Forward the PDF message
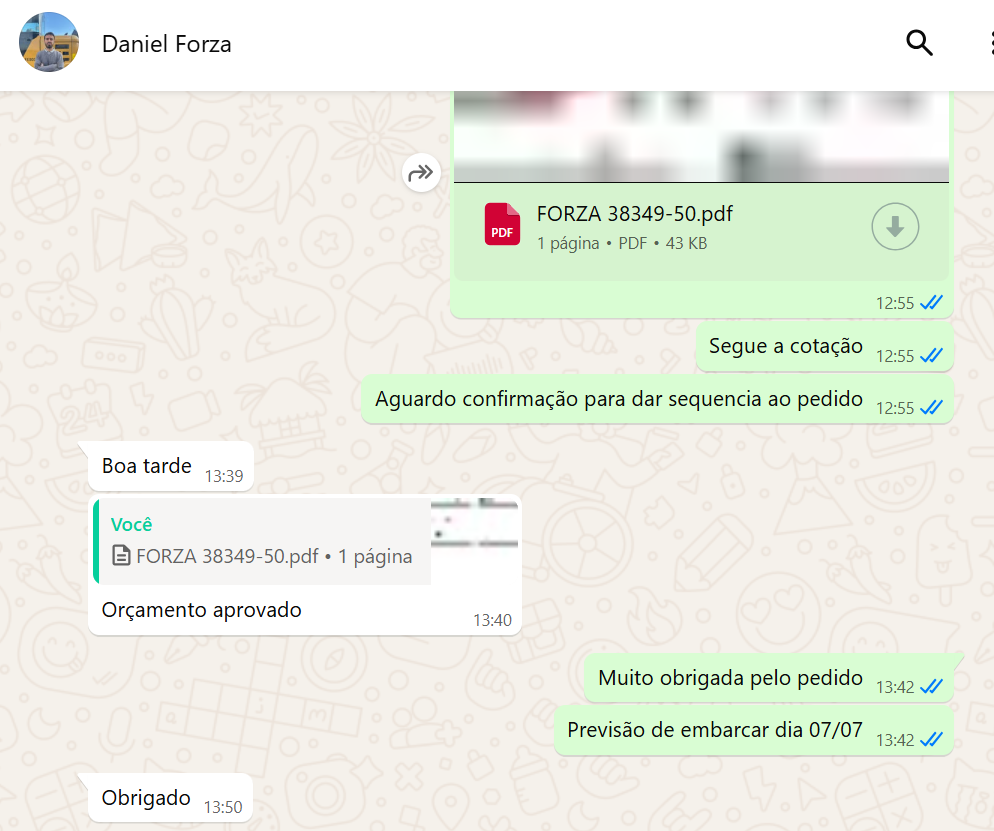This screenshot has height=831, width=994. click(x=422, y=173)
